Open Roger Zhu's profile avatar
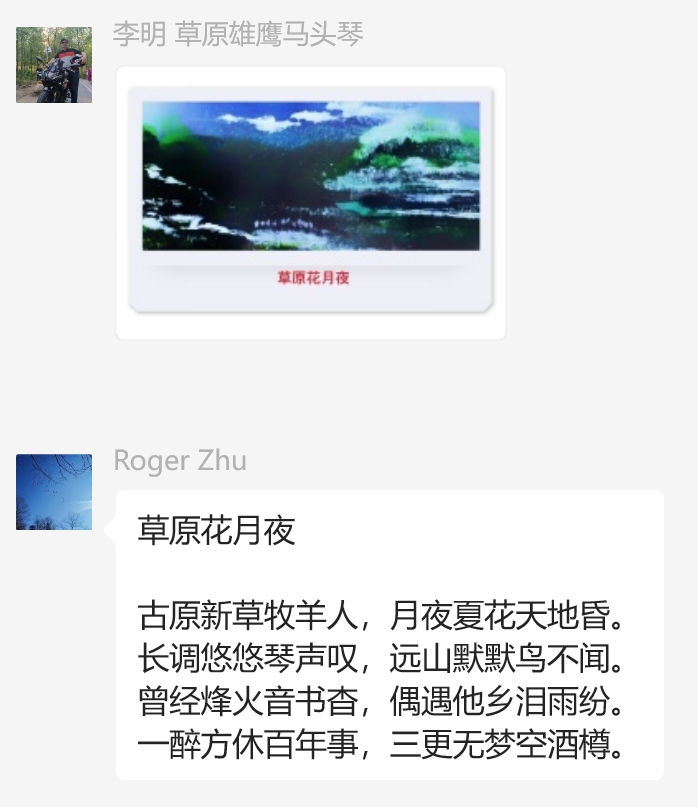The width and height of the screenshot is (698, 807). tap(54, 492)
